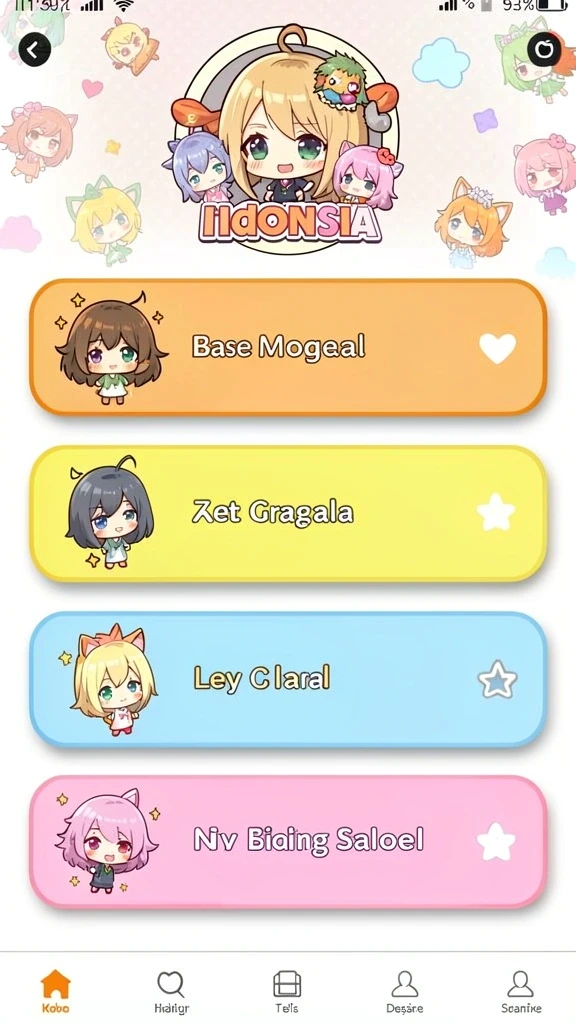576x1024 pixels.
Task: Open the Zet Gragala card
Action: [288, 513]
